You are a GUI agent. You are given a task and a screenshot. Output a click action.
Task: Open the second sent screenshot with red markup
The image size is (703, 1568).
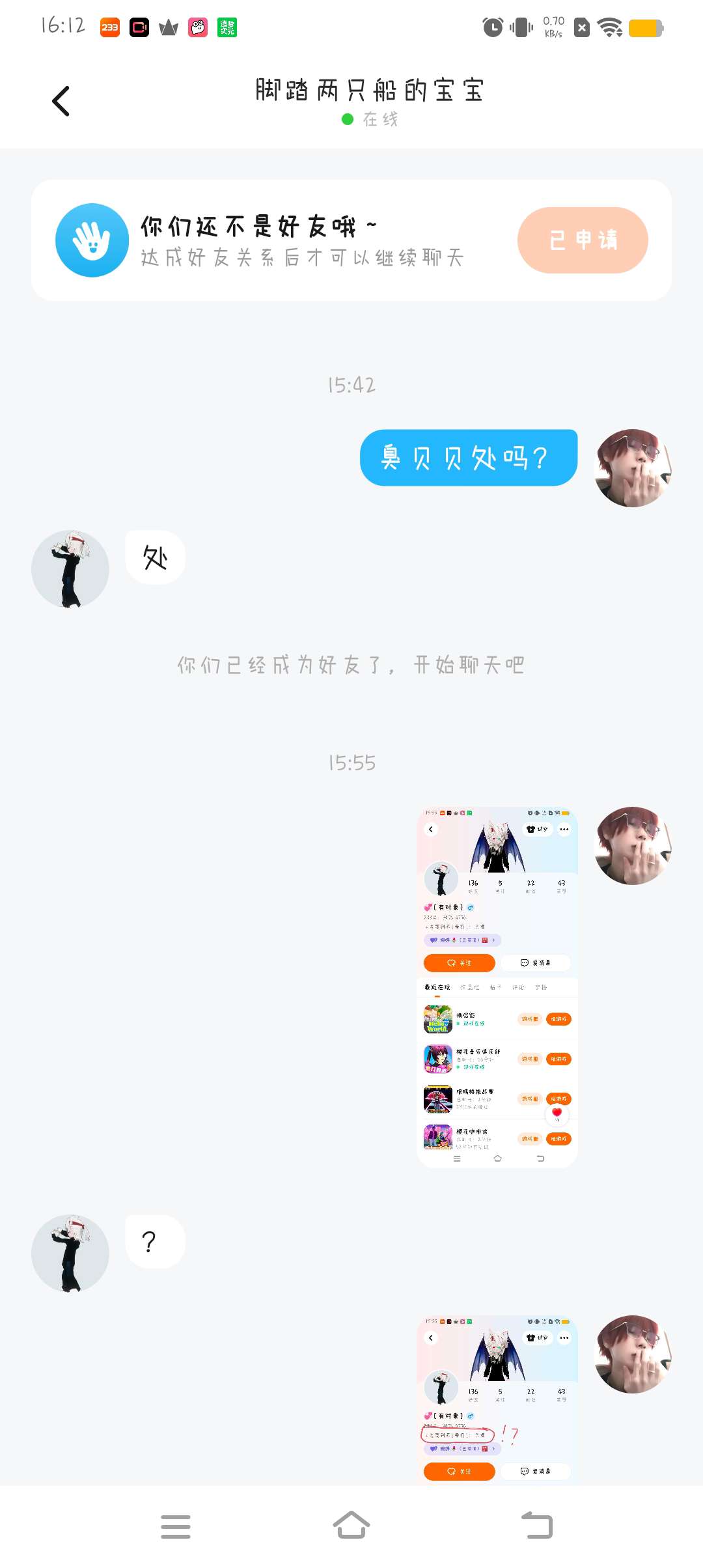tap(497, 1400)
